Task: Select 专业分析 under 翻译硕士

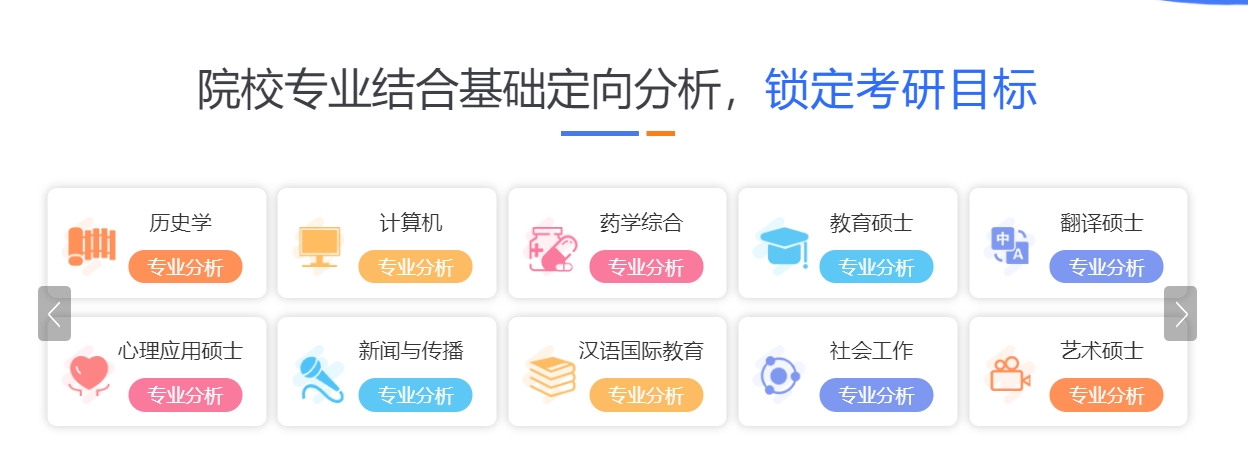Action: coord(1106,267)
